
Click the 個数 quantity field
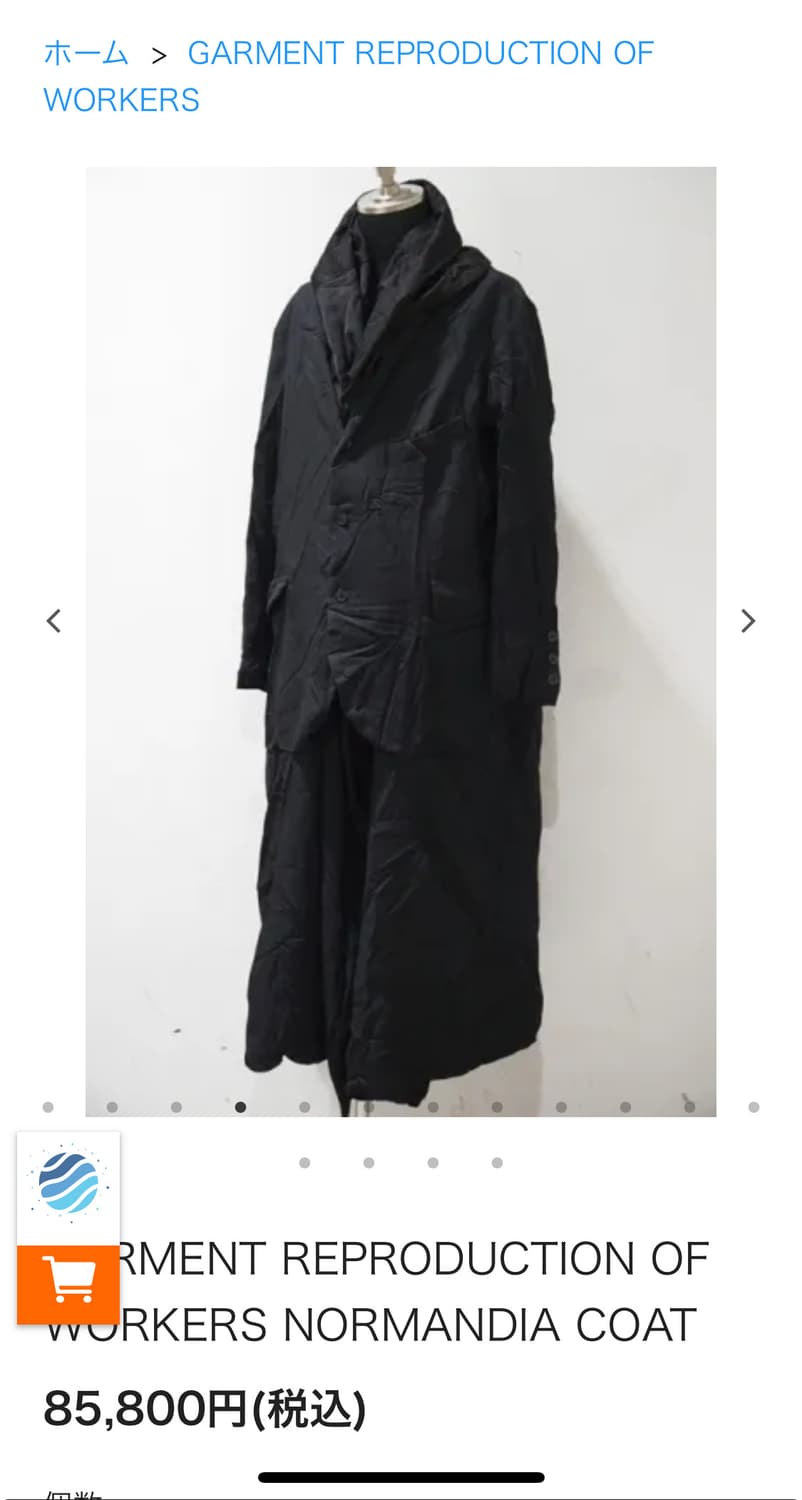pos(69,1492)
